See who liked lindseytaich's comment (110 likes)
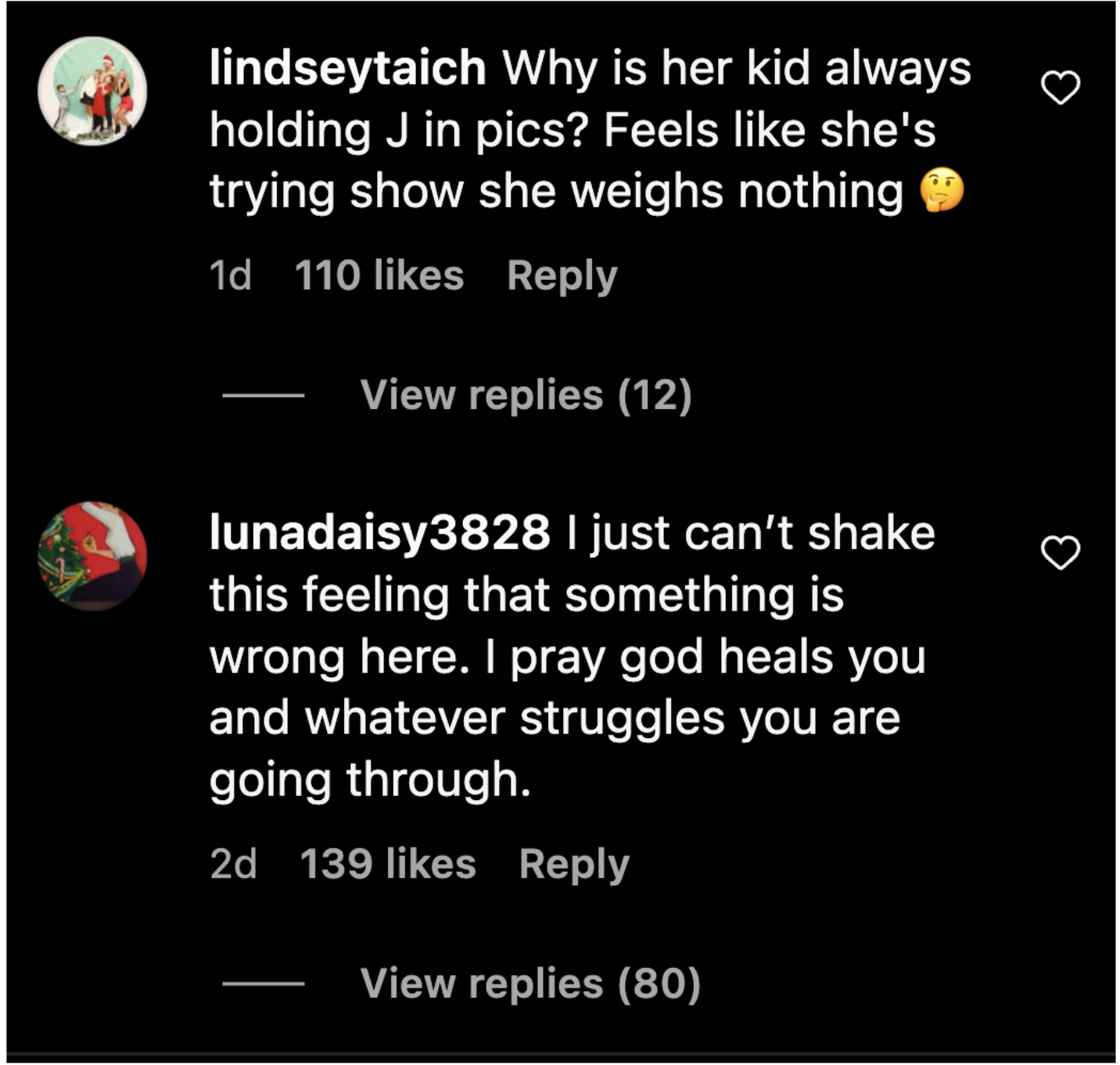The height and width of the screenshot is (1065, 1120). (x=379, y=276)
